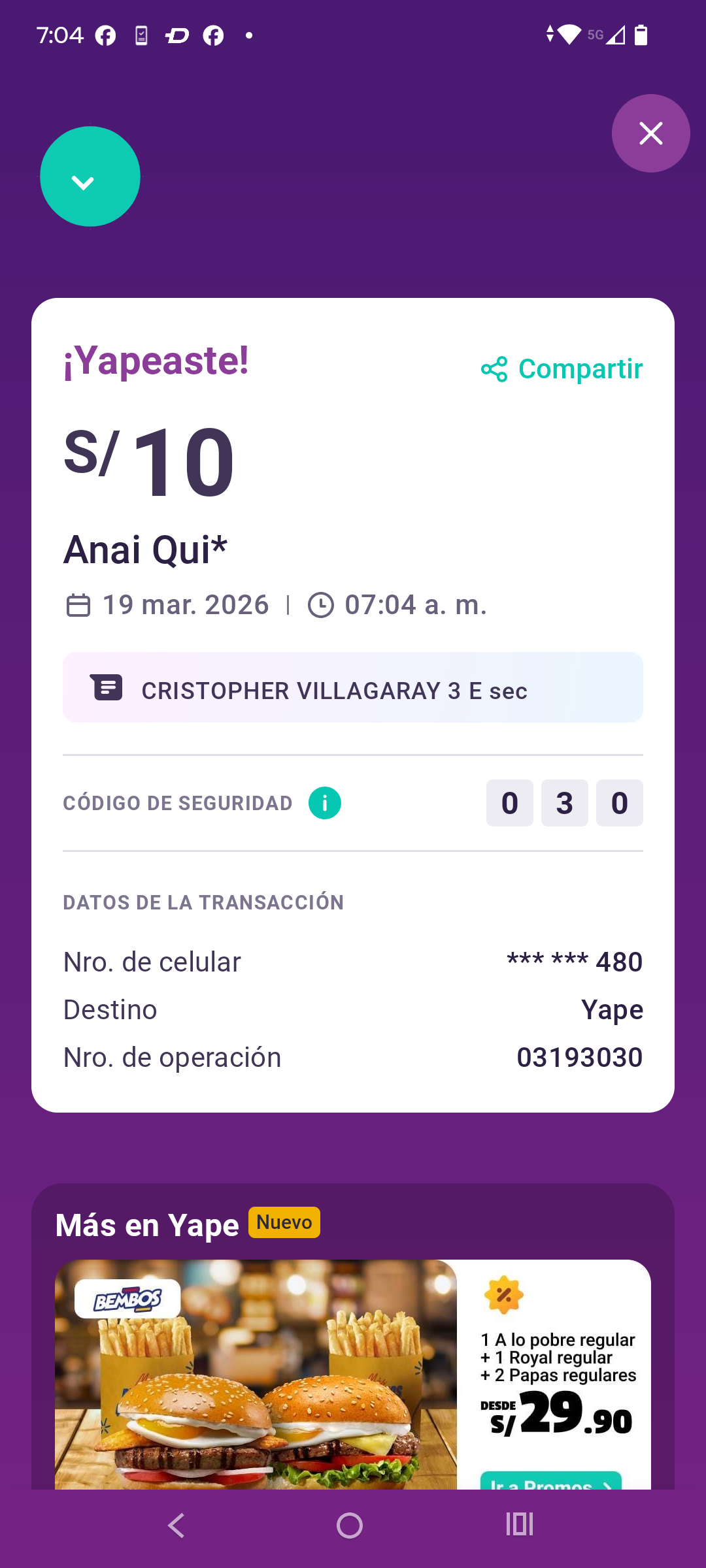Open the security code info icon
The width and height of the screenshot is (706, 1568).
(x=325, y=803)
